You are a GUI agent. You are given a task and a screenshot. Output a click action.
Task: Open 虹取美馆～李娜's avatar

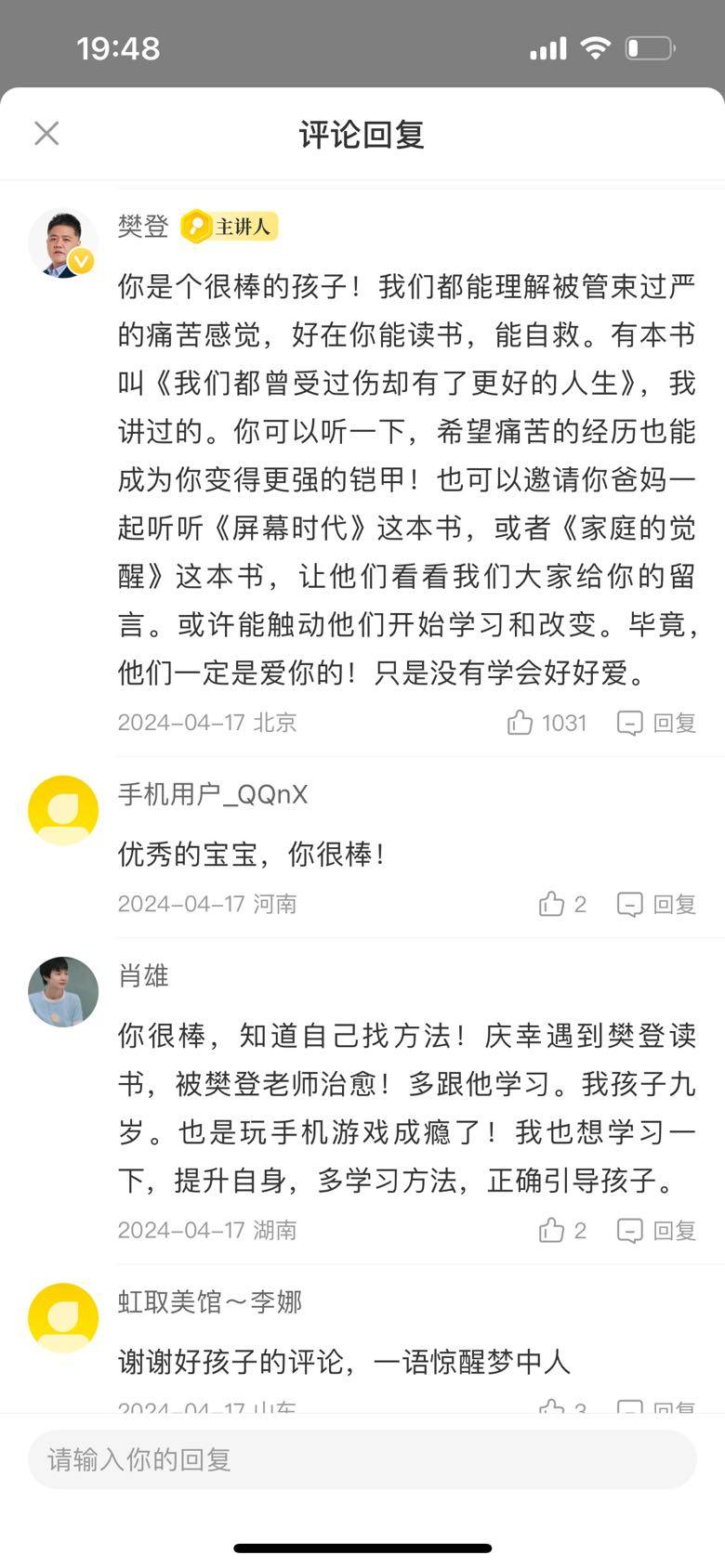tap(63, 1317)
